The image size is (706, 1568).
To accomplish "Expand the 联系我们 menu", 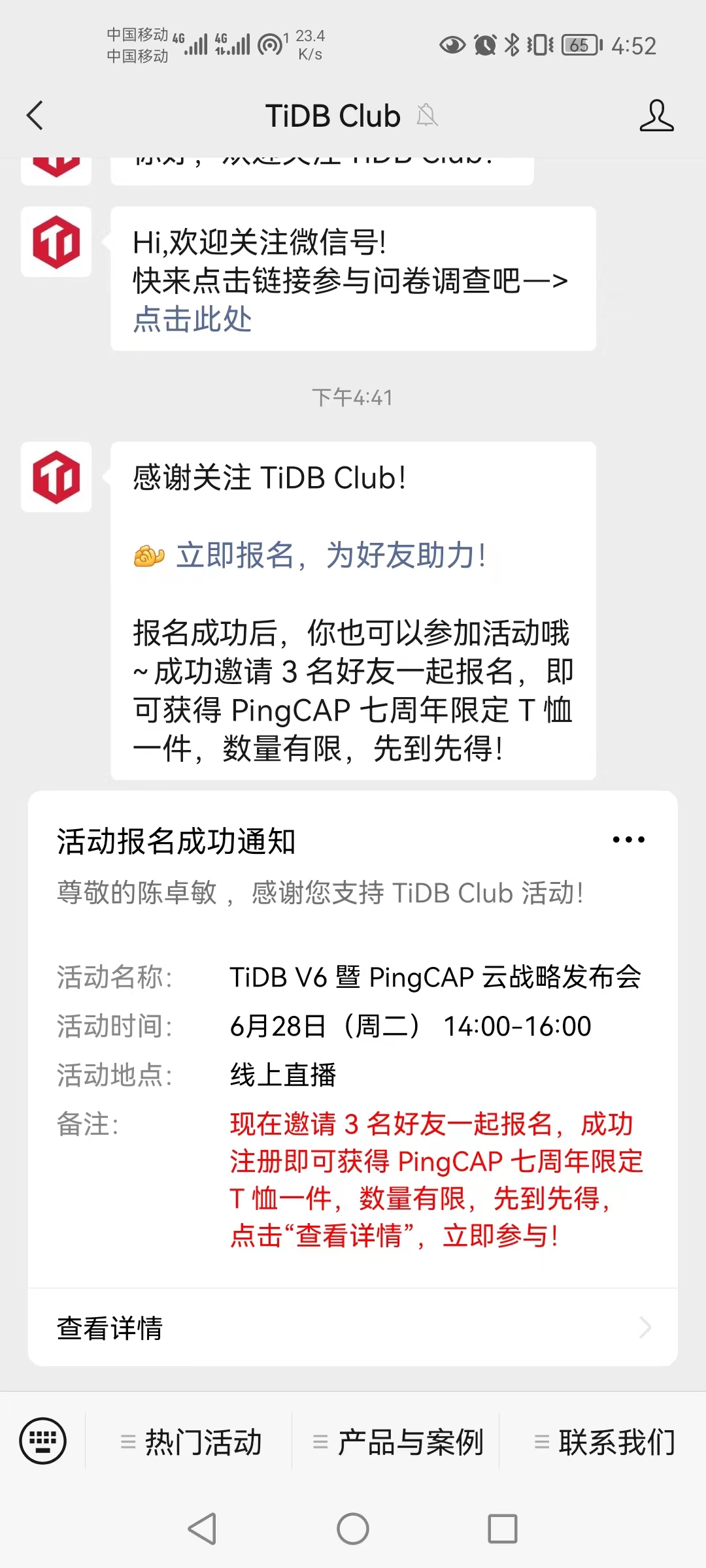I will coord(605,1442).
